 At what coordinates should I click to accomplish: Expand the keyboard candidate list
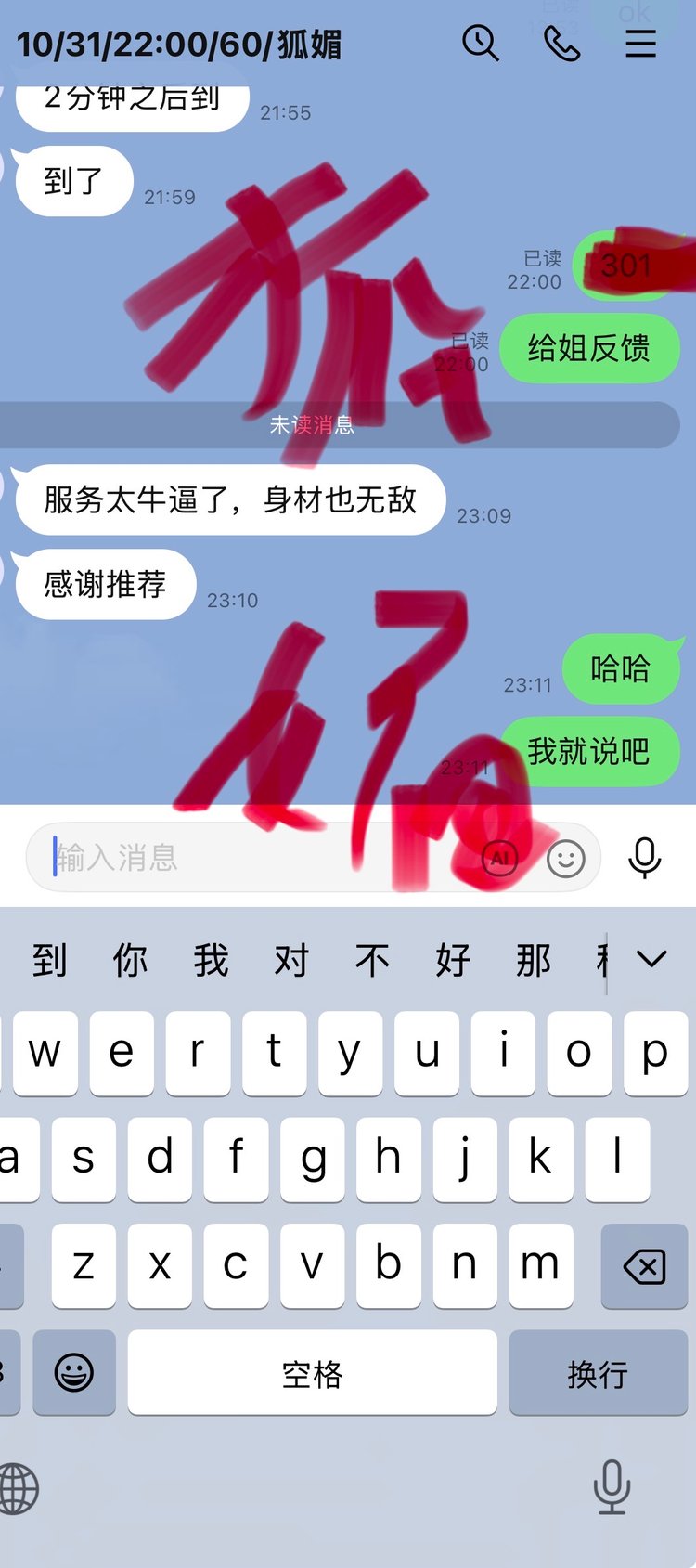[652, 959]
